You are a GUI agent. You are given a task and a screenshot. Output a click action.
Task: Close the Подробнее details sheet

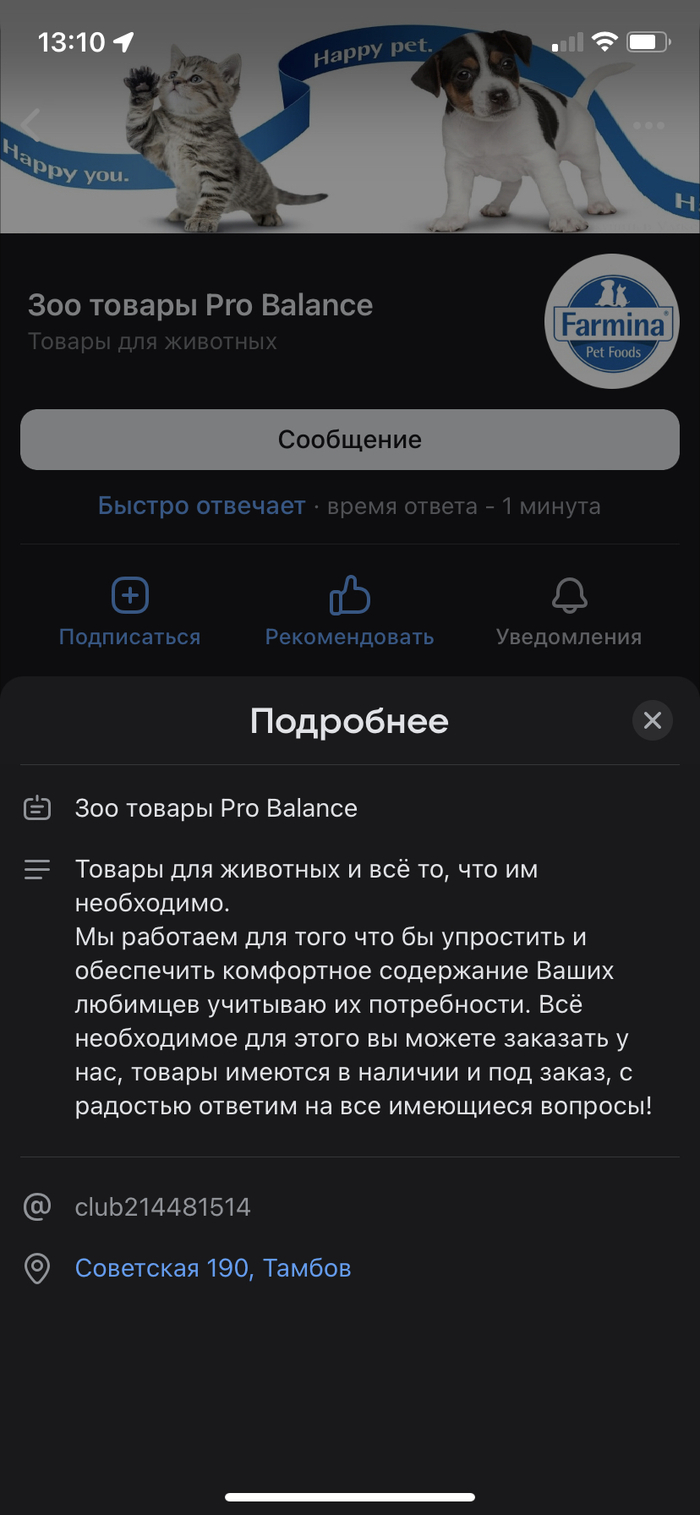coord(652,720)
